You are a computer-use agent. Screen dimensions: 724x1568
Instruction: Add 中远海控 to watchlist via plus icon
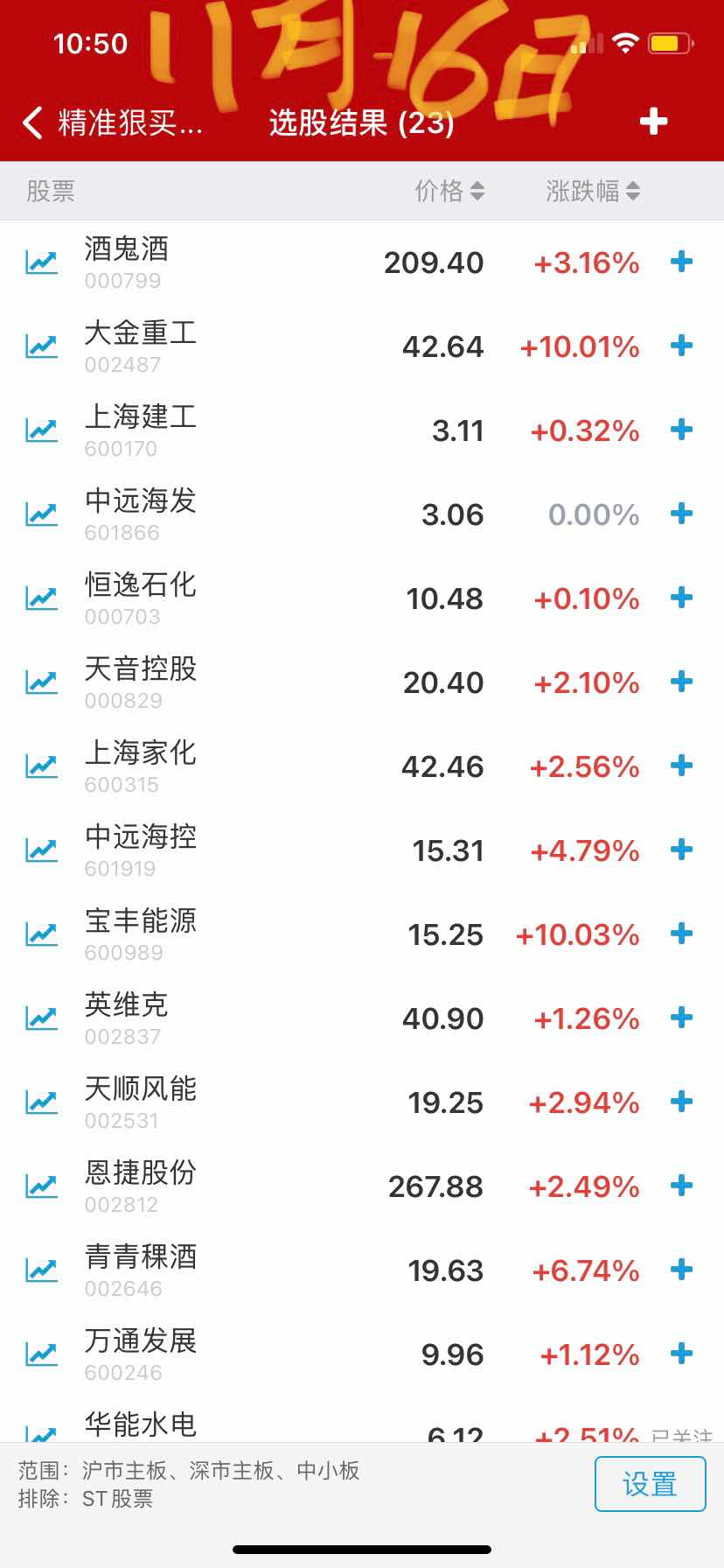click(x=680, y=850)
